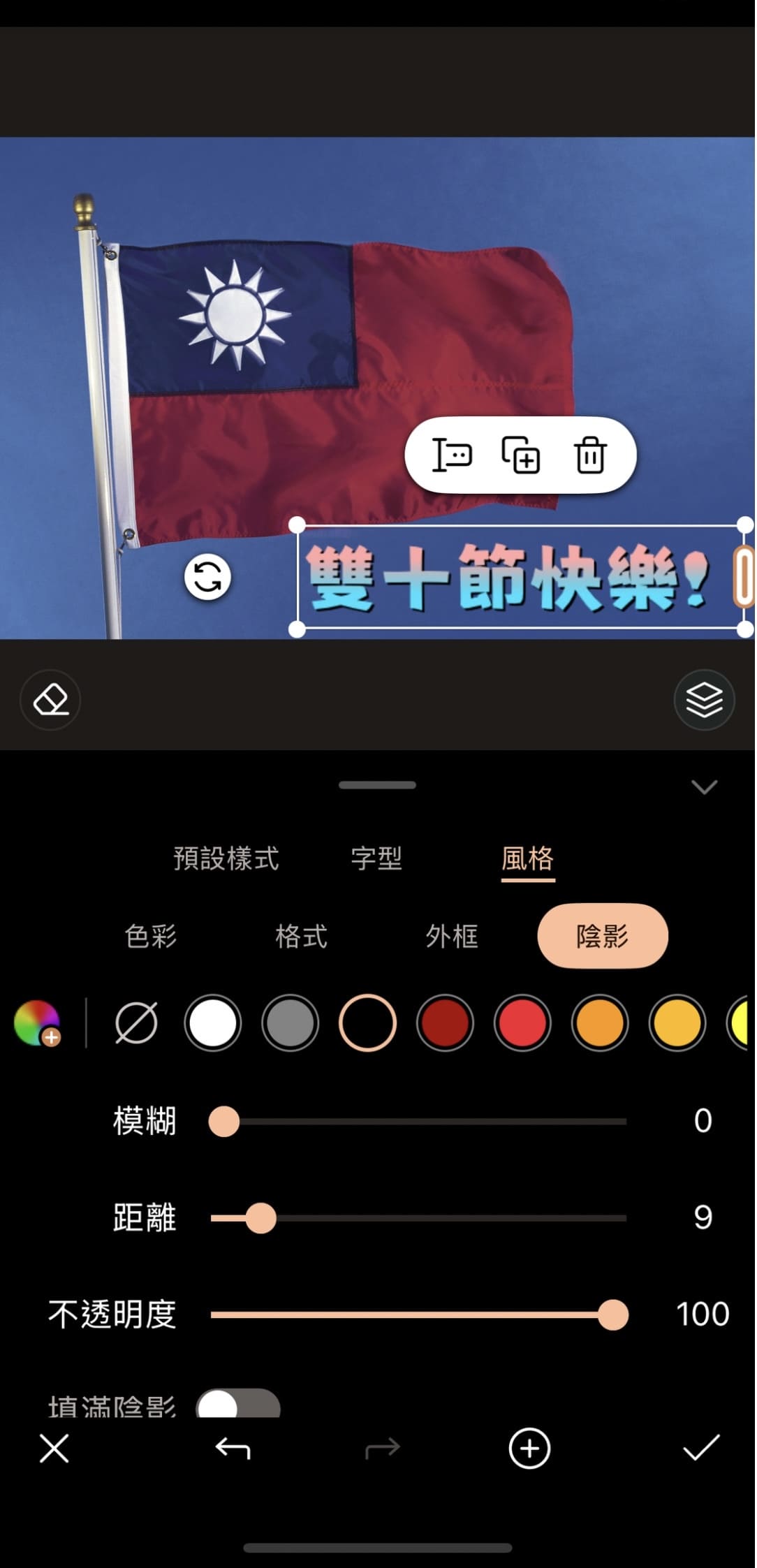Duplicate the selected text layer
The width and height of the screenshot is (757, 1568).
pos(521,455)
